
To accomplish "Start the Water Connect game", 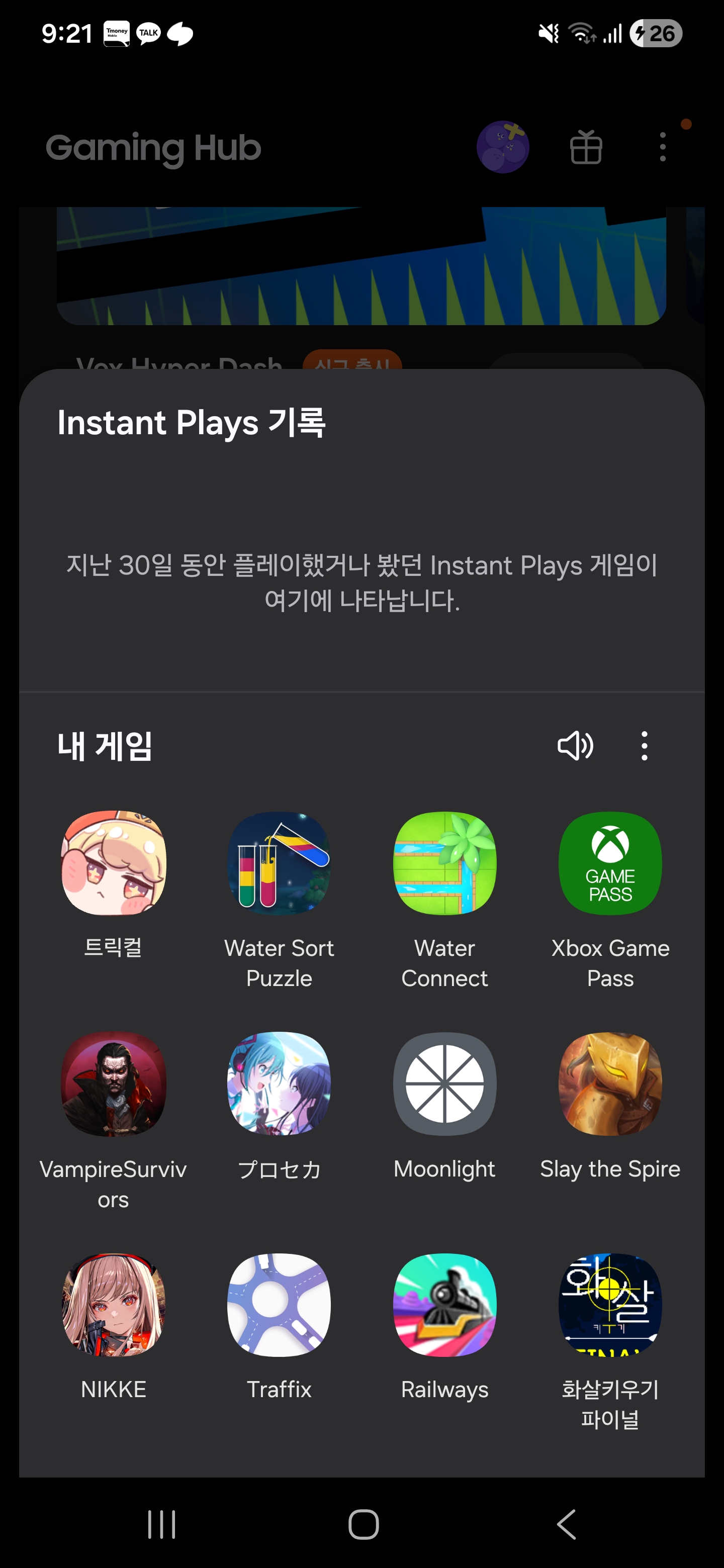I will point(444,863).
